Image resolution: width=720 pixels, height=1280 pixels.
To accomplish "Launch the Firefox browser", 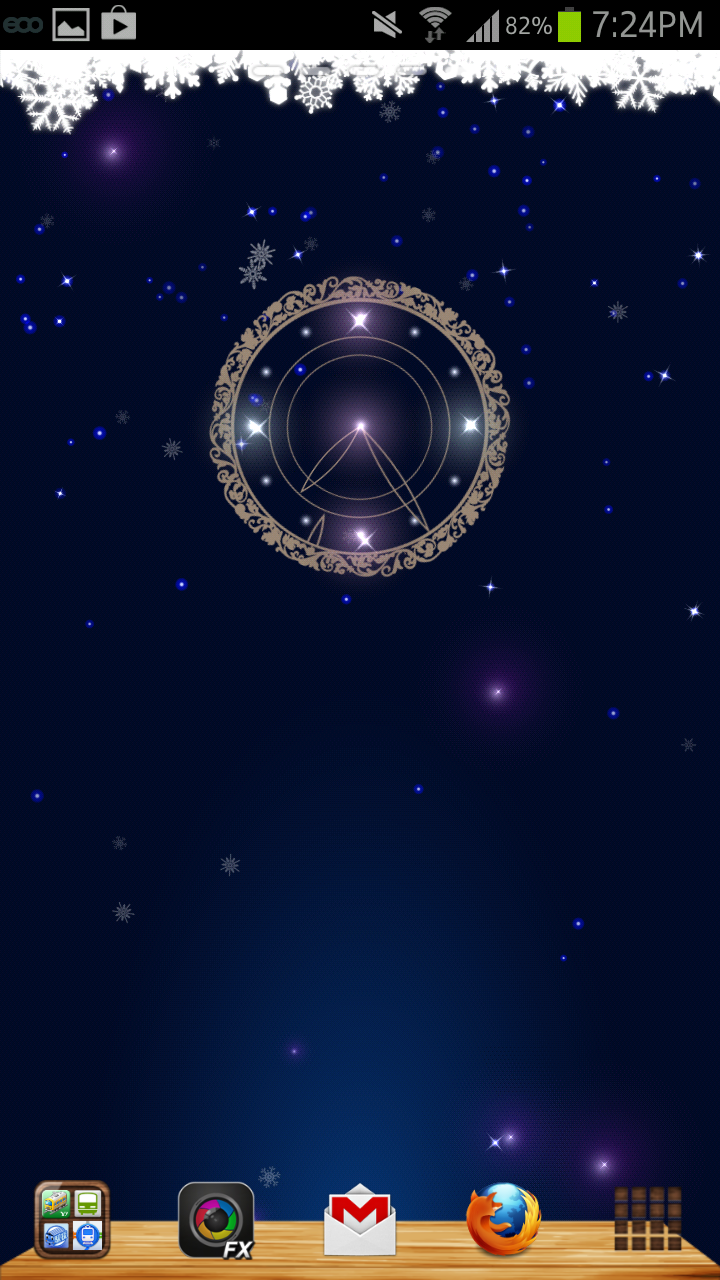I will coord(504,1219).
